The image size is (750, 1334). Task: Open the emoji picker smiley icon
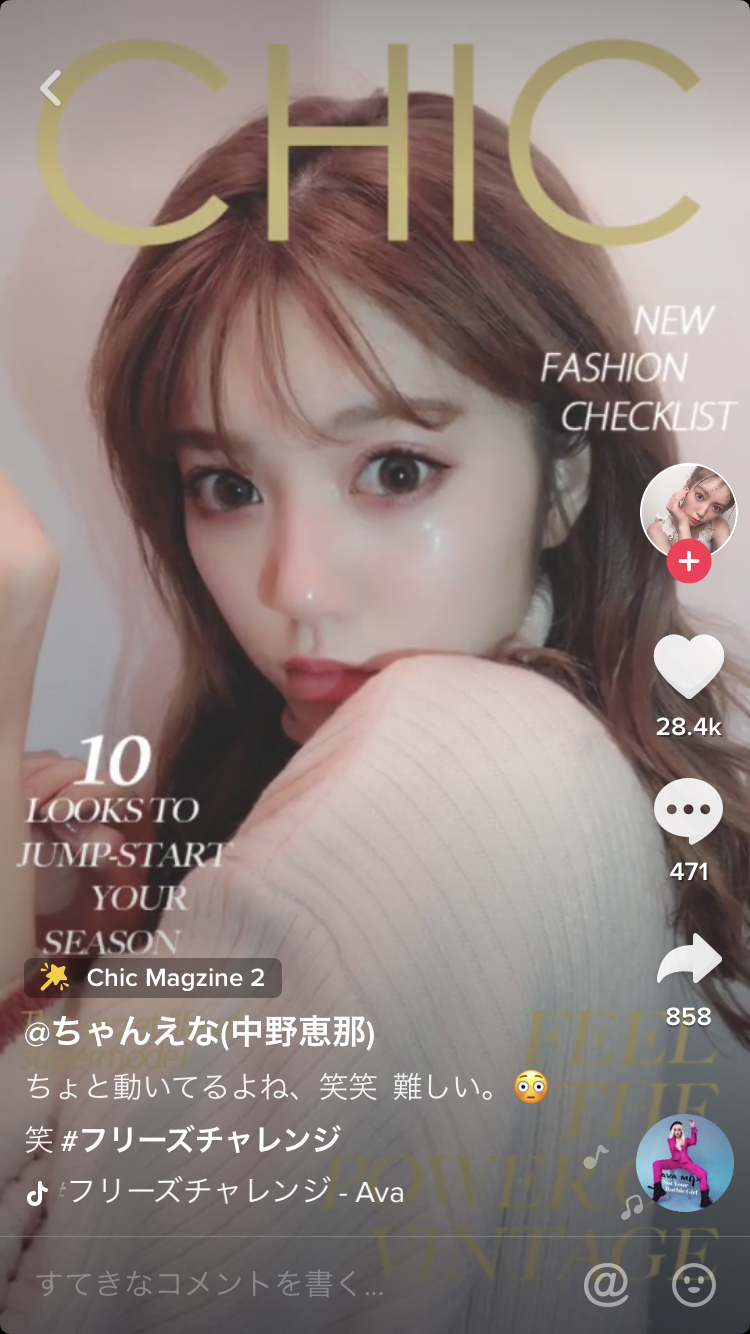694,1285
